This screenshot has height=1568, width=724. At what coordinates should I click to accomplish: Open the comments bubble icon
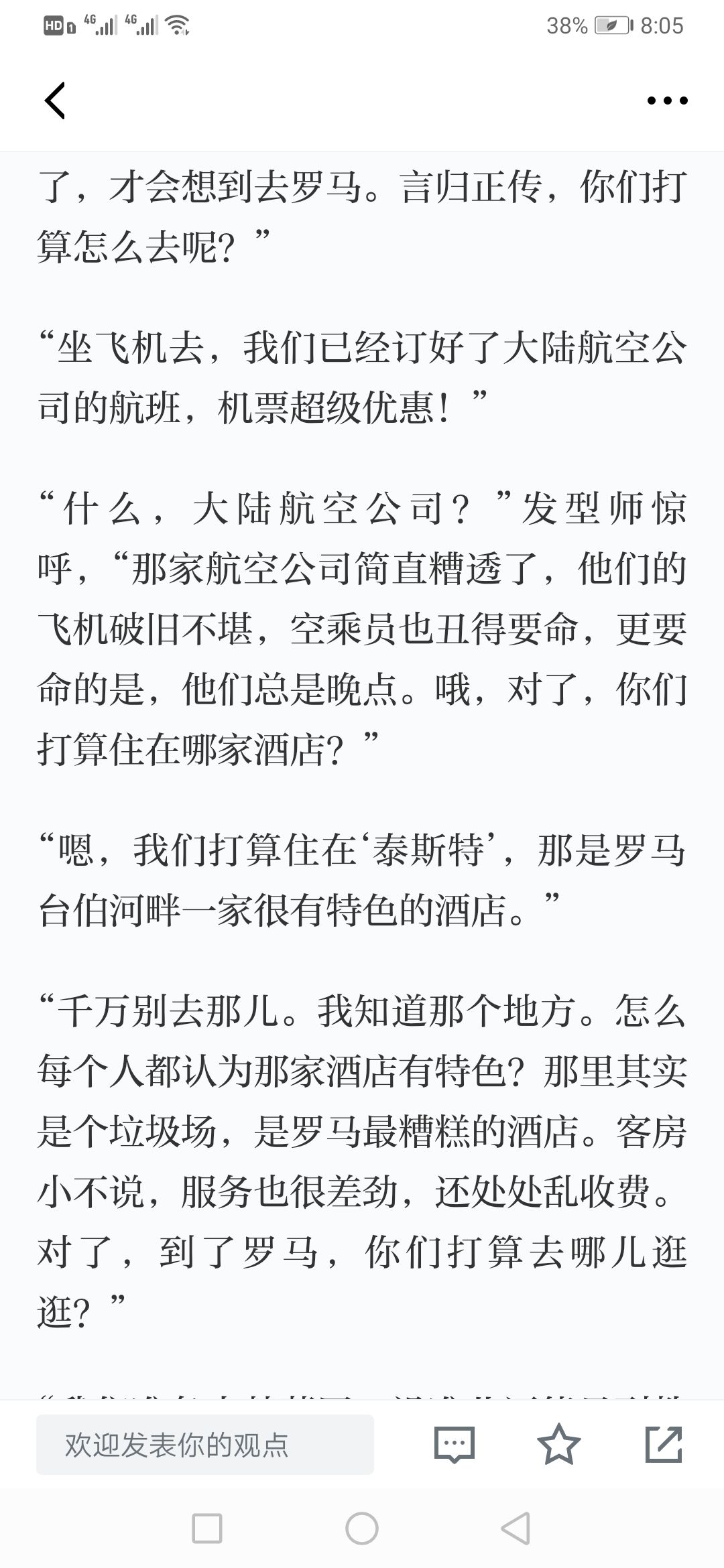(455, 1445)
